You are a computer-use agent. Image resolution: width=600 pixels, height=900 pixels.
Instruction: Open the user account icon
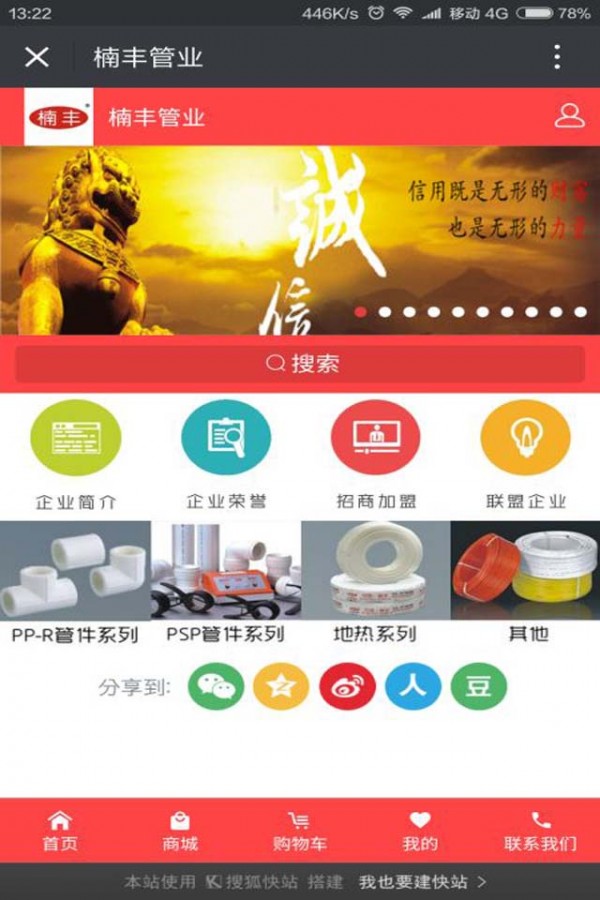tap(569, 116)
